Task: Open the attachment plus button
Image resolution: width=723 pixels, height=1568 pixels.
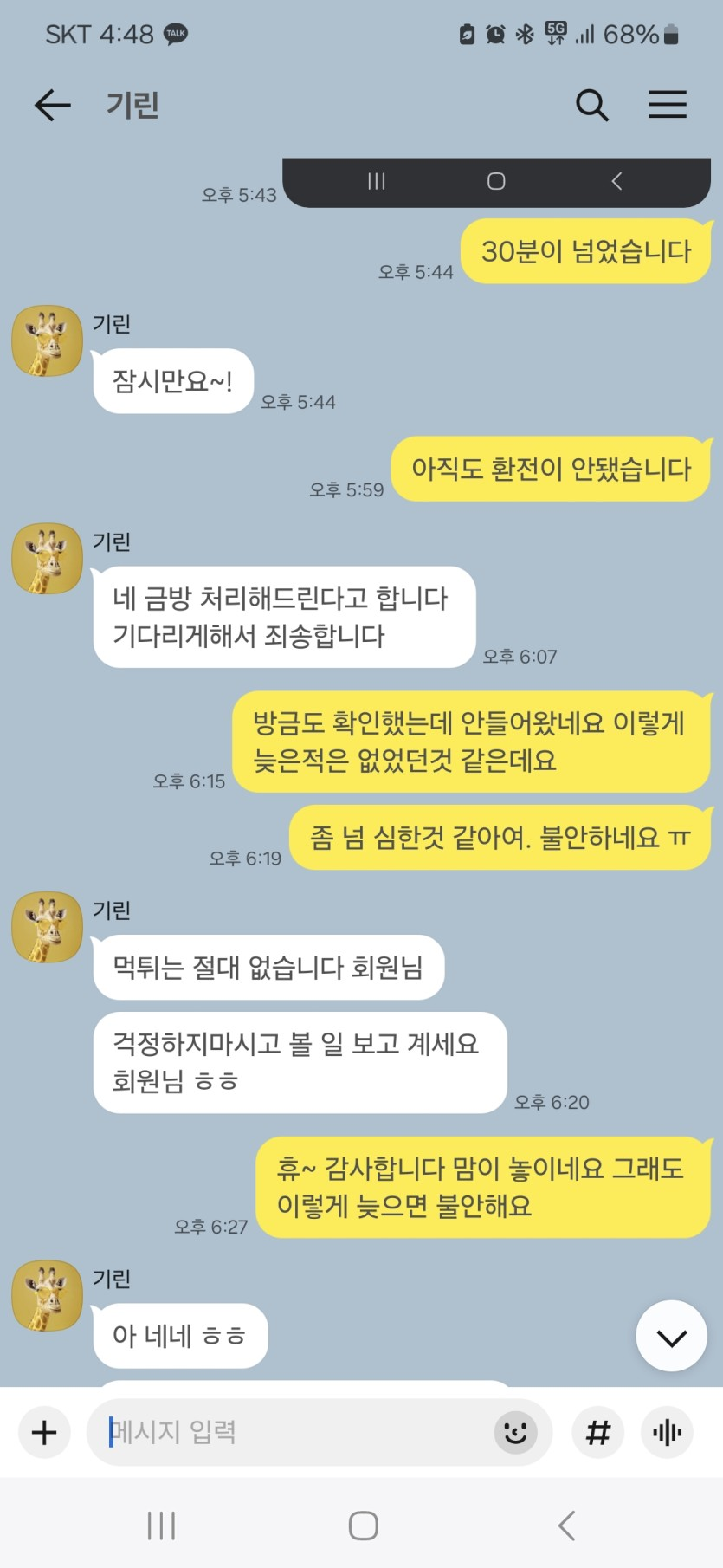Action: click(x=44, y=1432)
